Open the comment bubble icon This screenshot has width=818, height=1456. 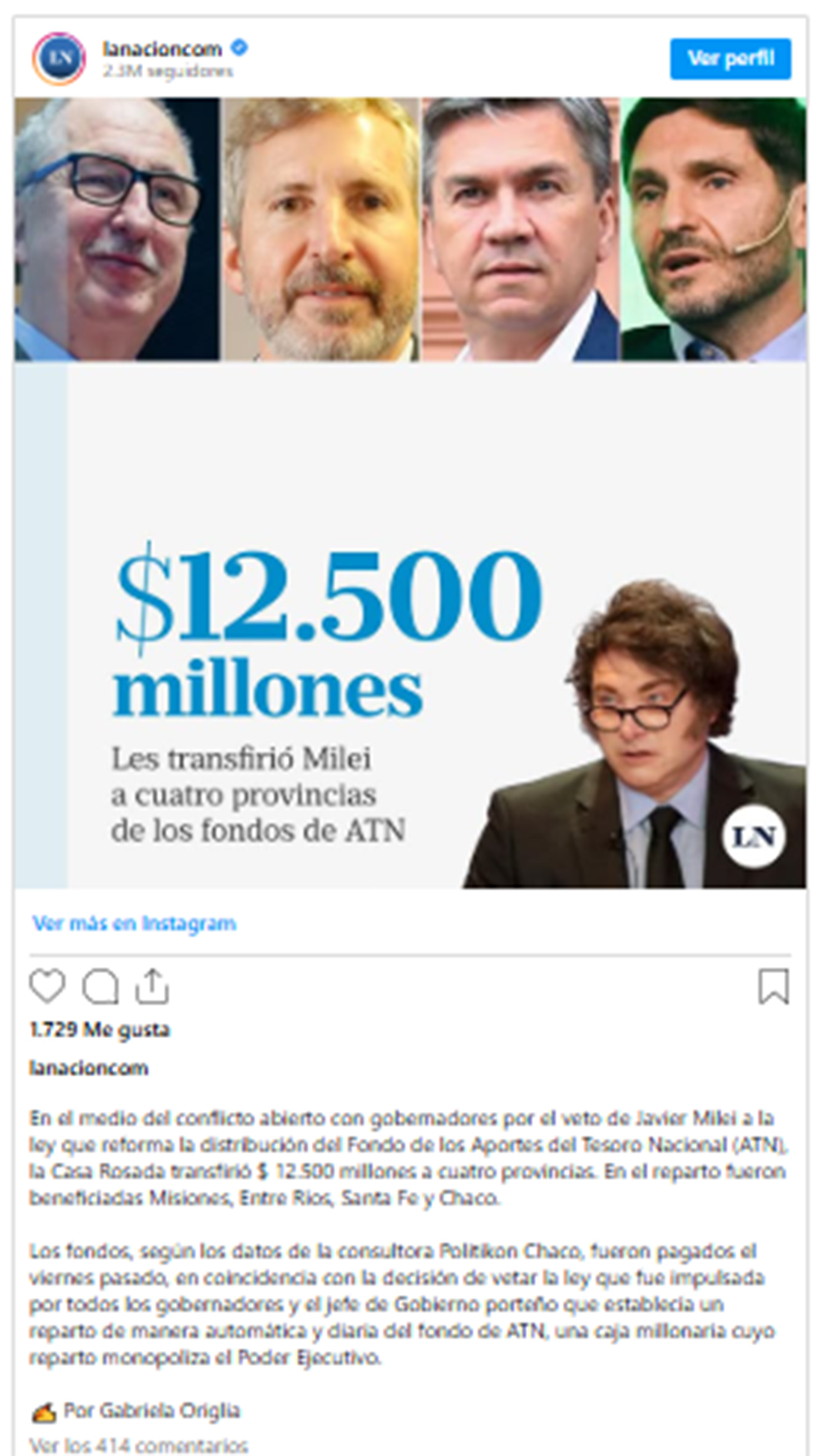pos(100,986)
